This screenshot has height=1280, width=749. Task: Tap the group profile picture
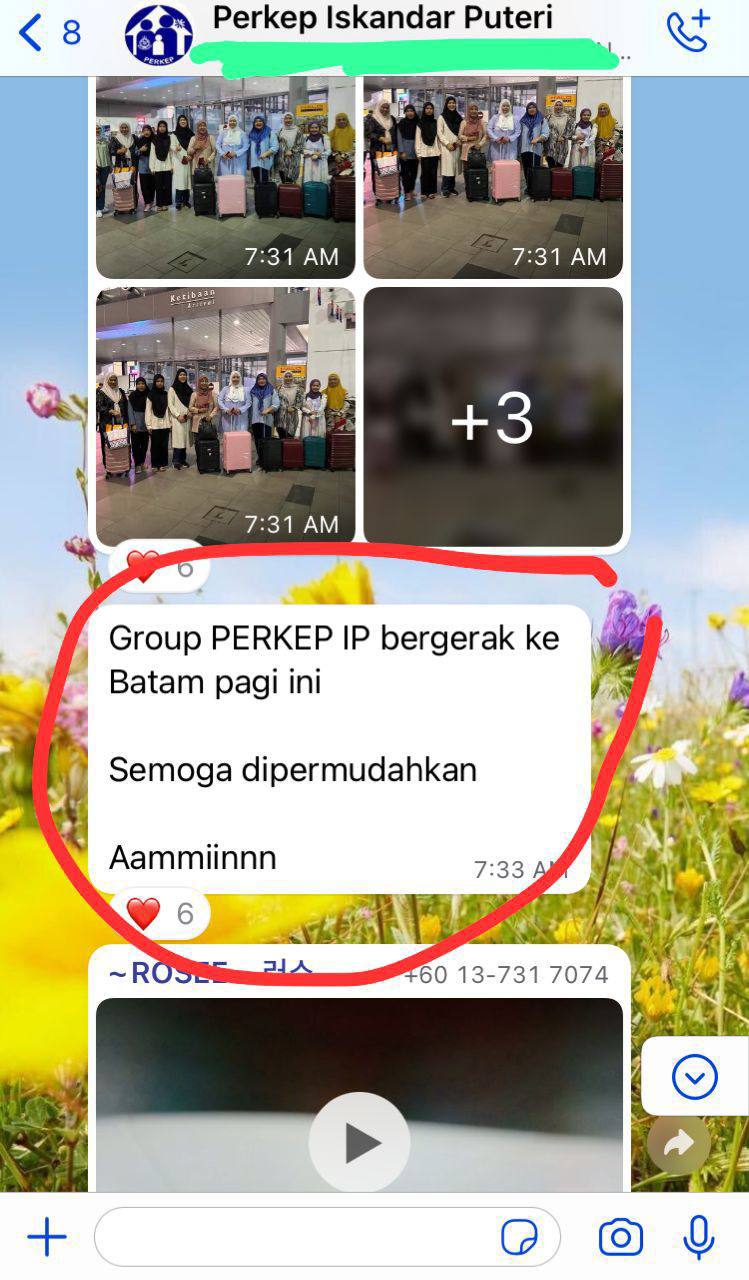click(x=159, y=34)
